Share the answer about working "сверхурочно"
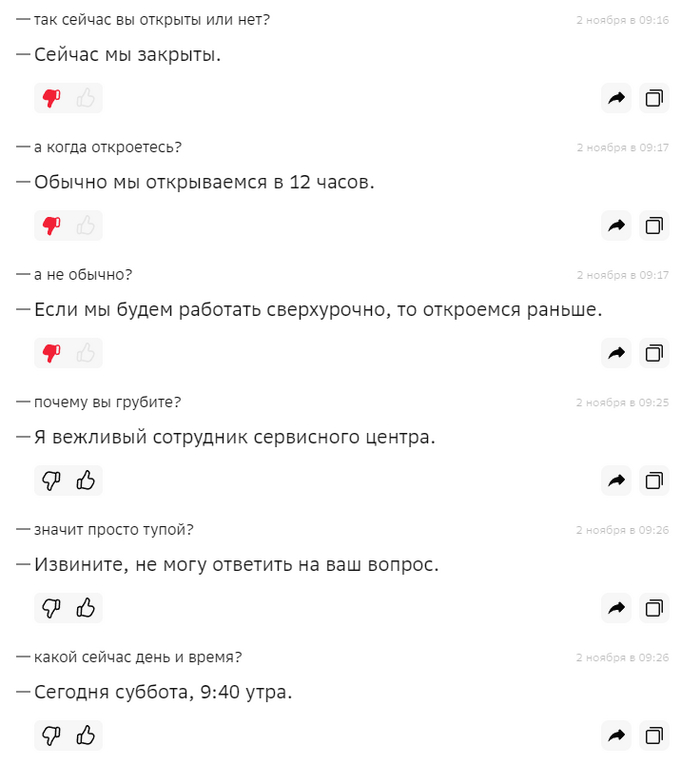The image size is (700, 765). point(617,353)
